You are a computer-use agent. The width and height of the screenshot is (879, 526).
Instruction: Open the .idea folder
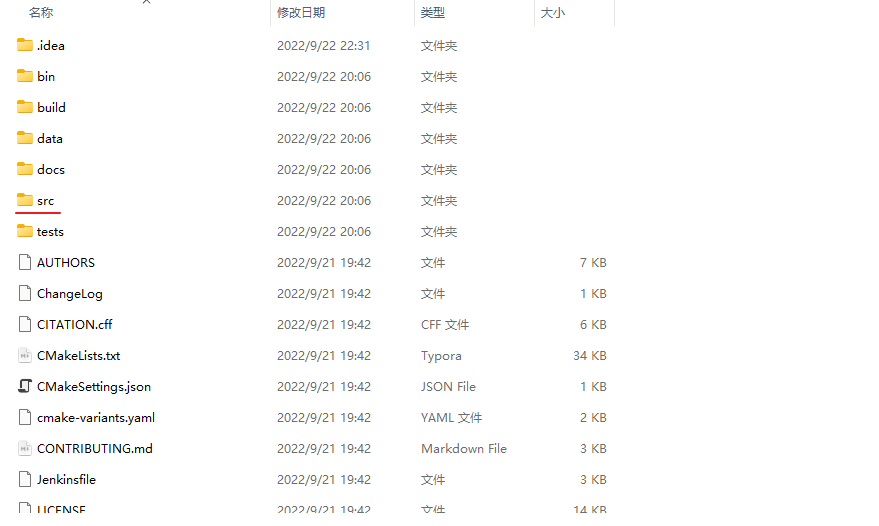tap(50, 45)
